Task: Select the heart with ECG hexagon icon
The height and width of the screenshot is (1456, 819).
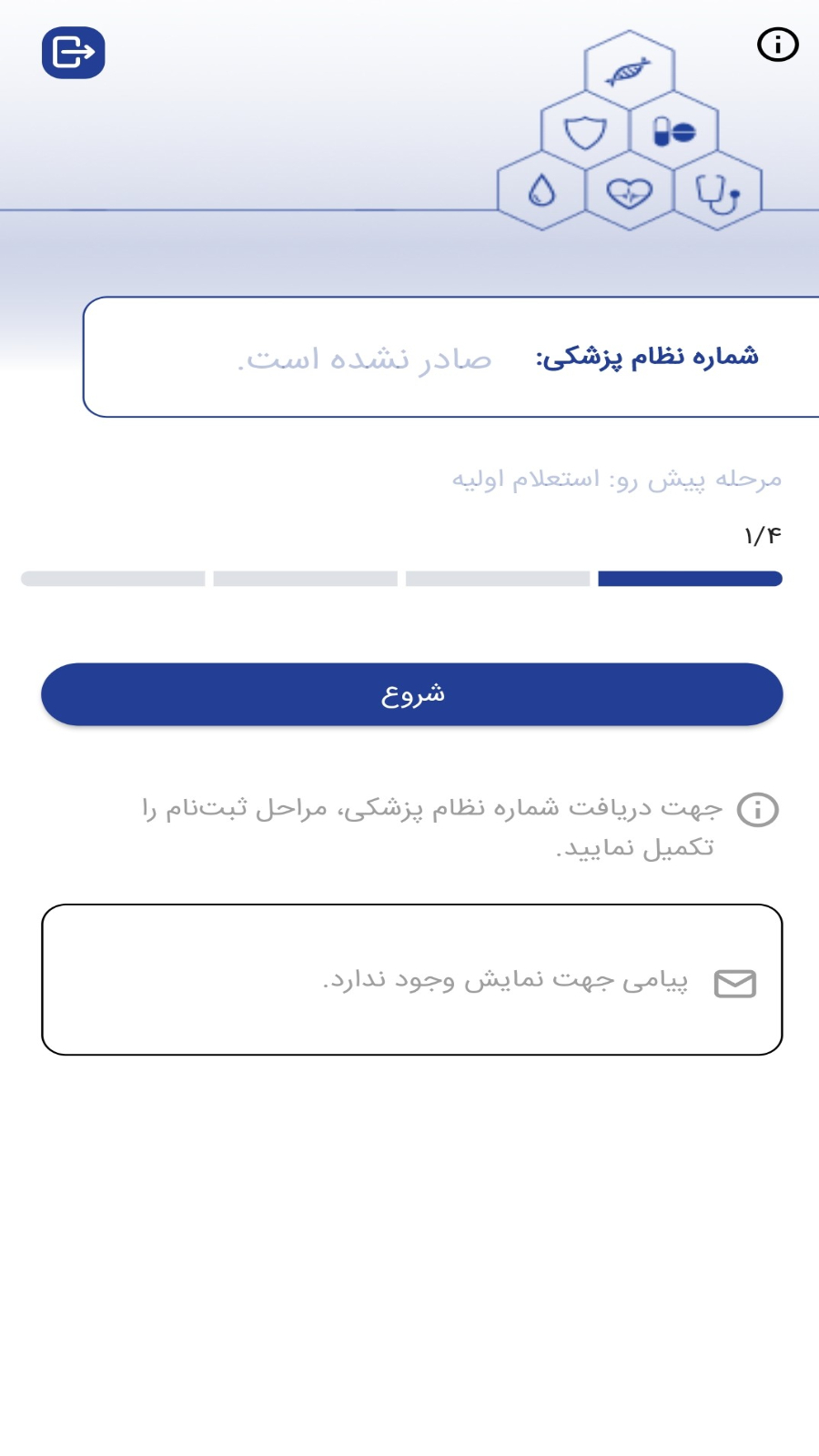Action: tap(630, 190)
